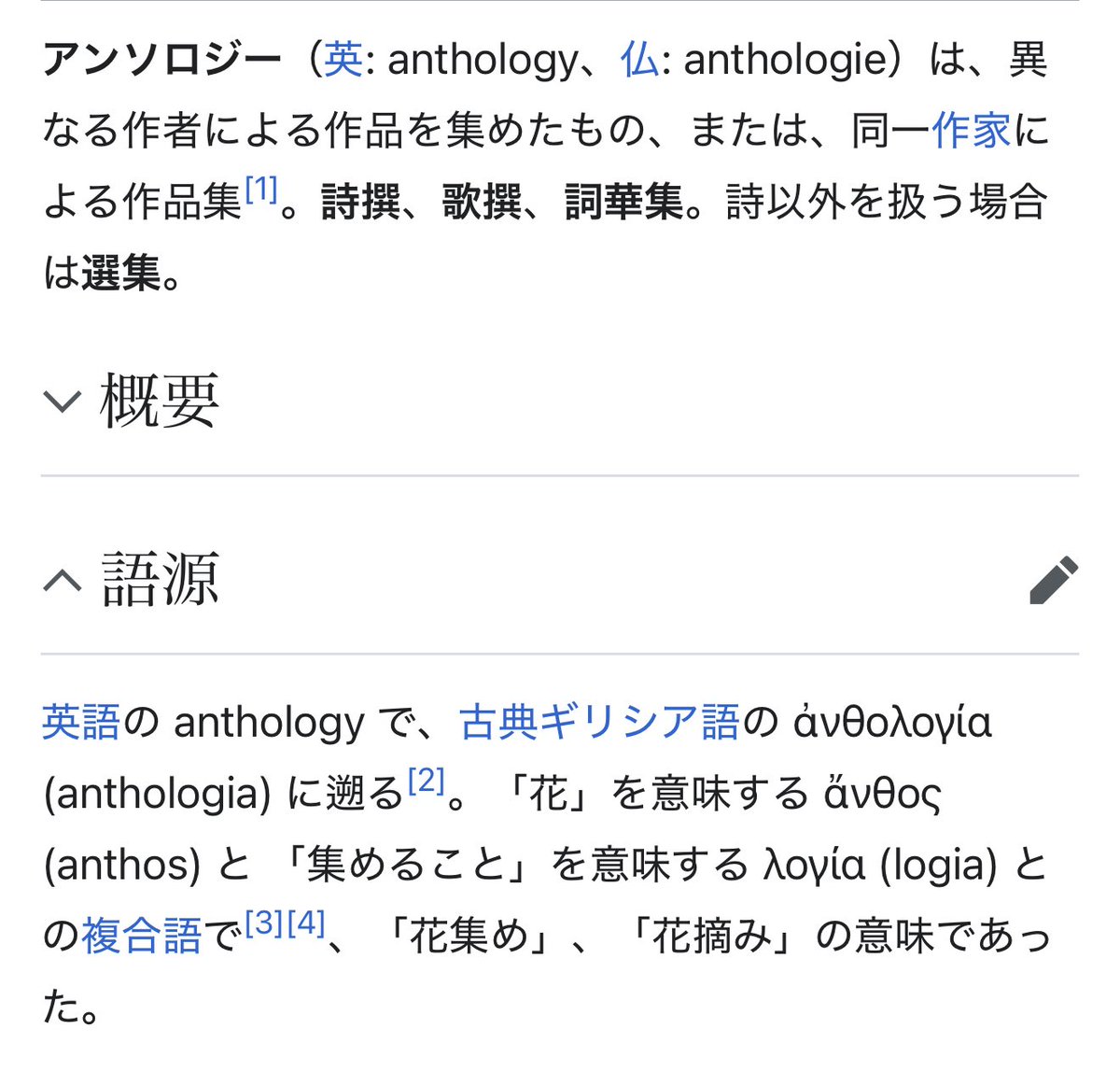
Task: Edit the 語源 section with pencil icon
Action: point(1054,580)
